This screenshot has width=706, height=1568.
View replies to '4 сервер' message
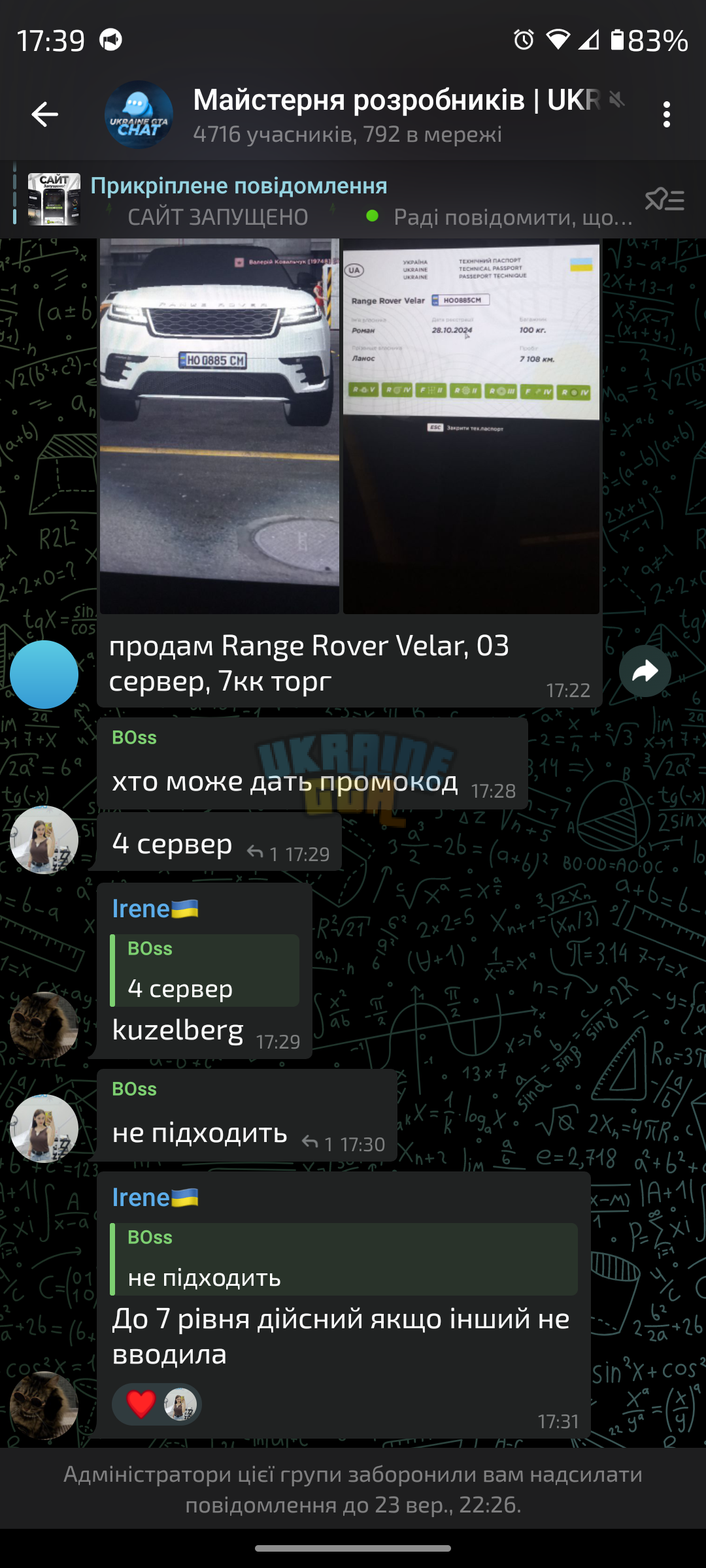click(263, 853)
